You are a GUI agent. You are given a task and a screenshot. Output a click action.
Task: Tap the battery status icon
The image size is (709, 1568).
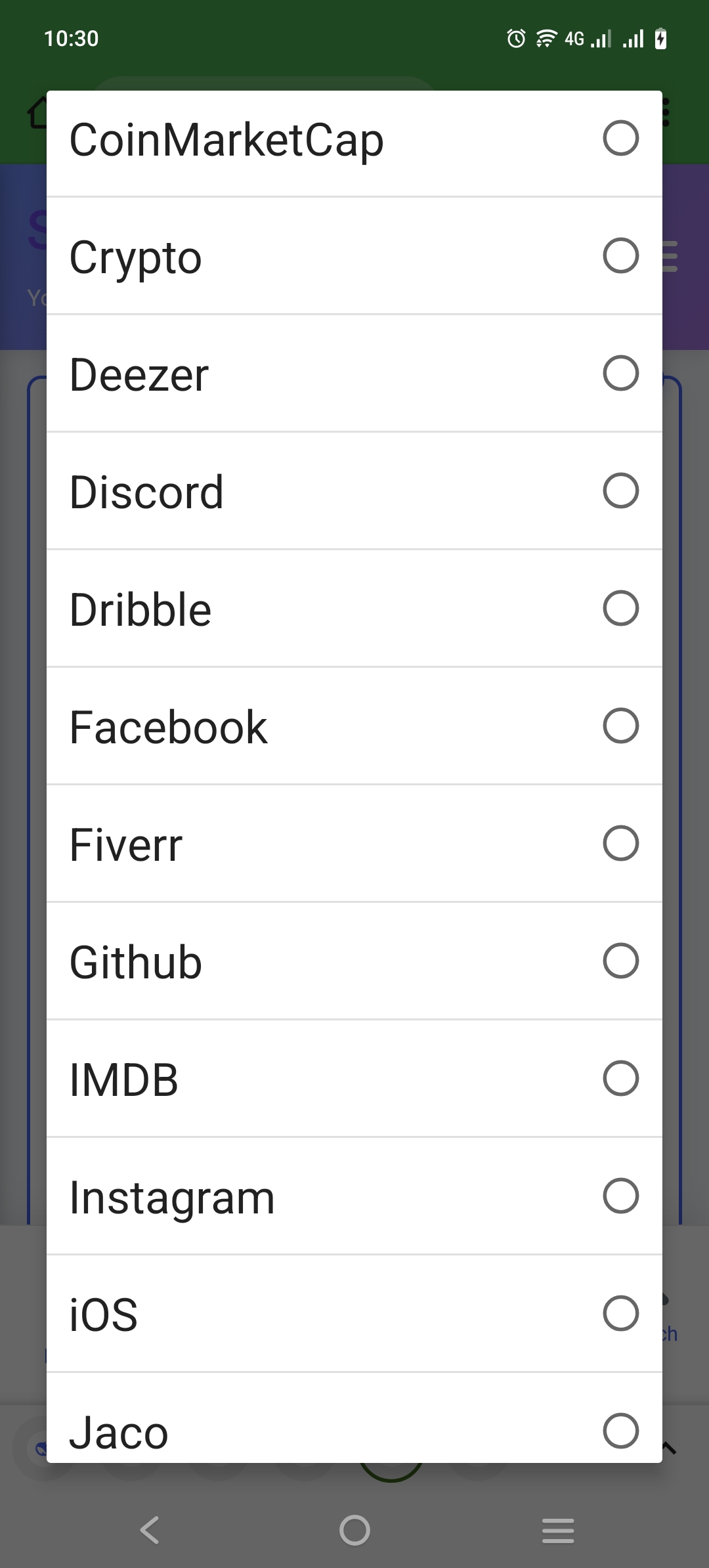(660, 37)
